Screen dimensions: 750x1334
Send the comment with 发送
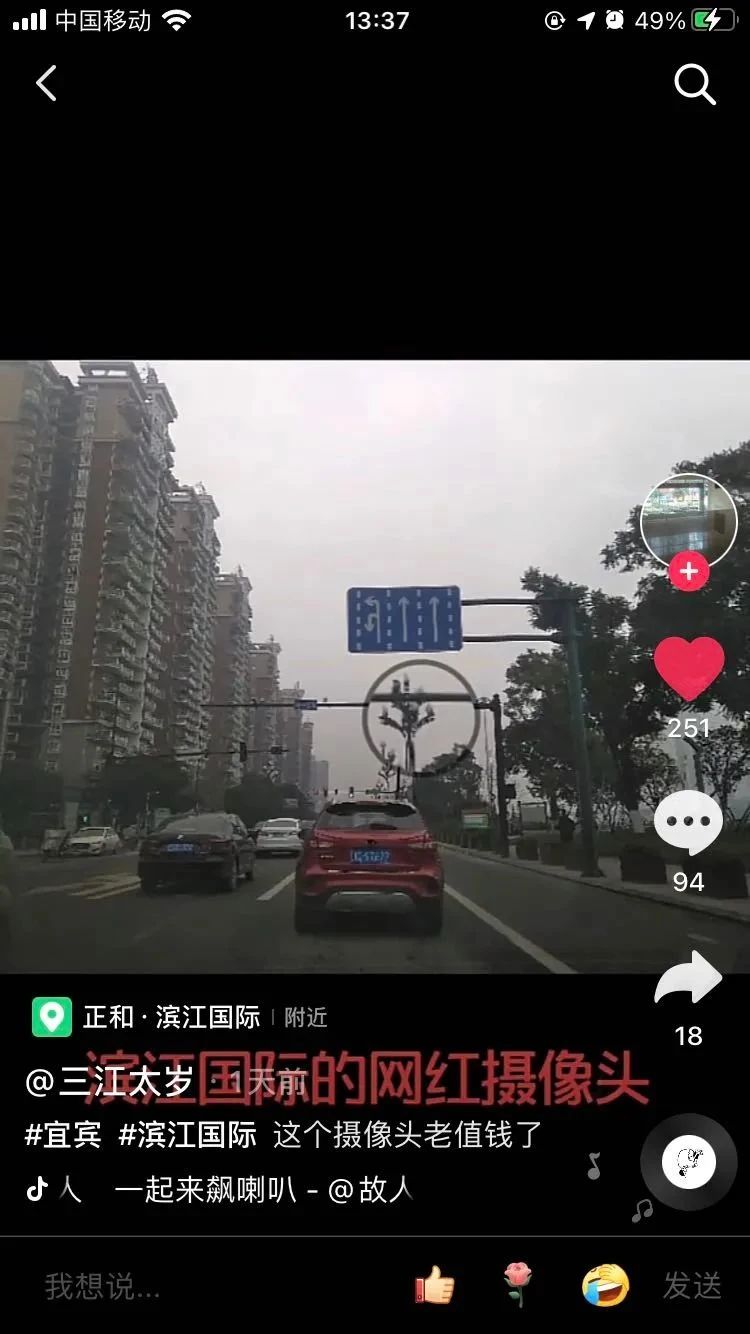[692, 1286]
